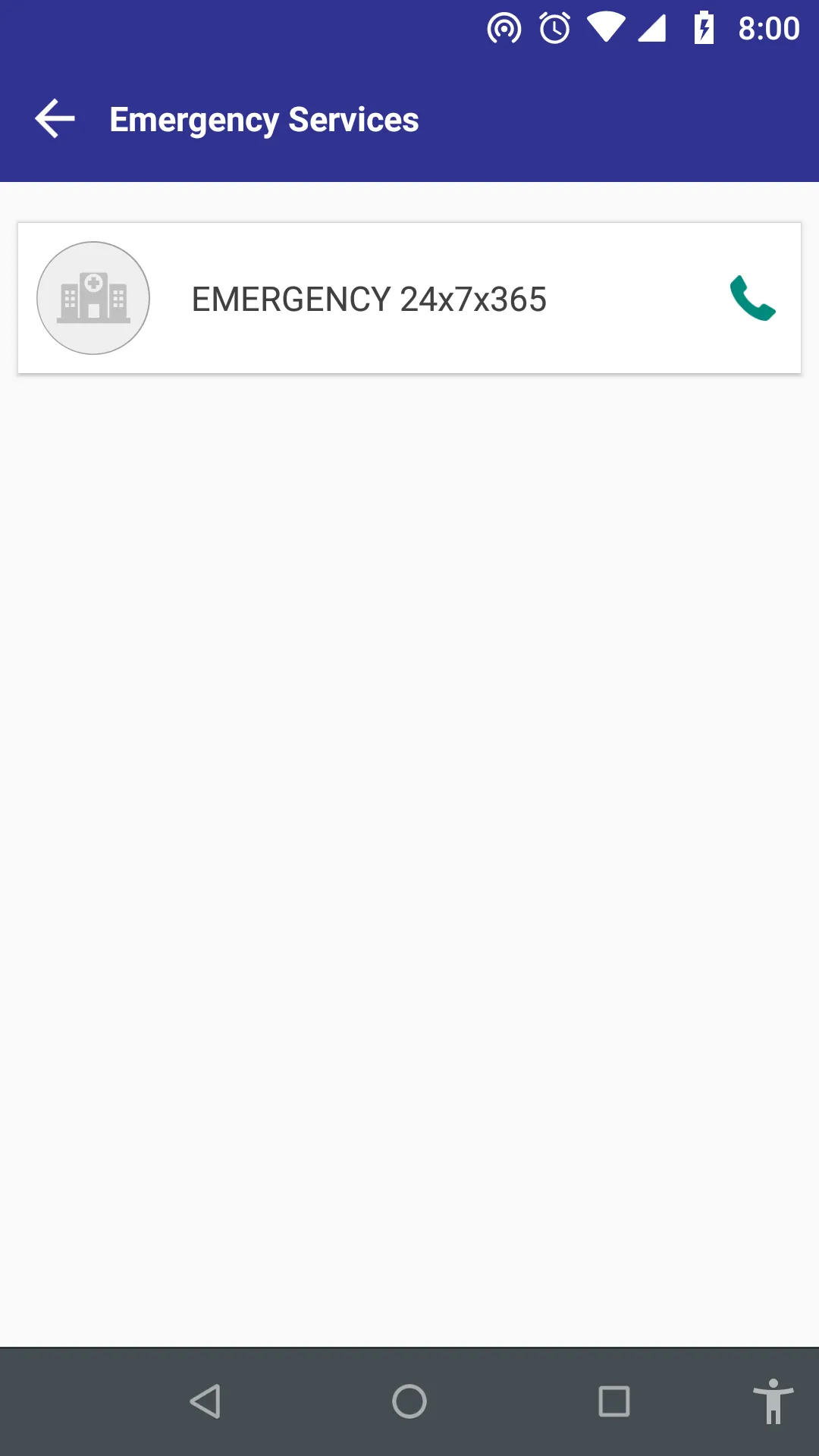The image size is (819, 1456).
Task: Tap the system home button
Action: tap(409, 1401)
